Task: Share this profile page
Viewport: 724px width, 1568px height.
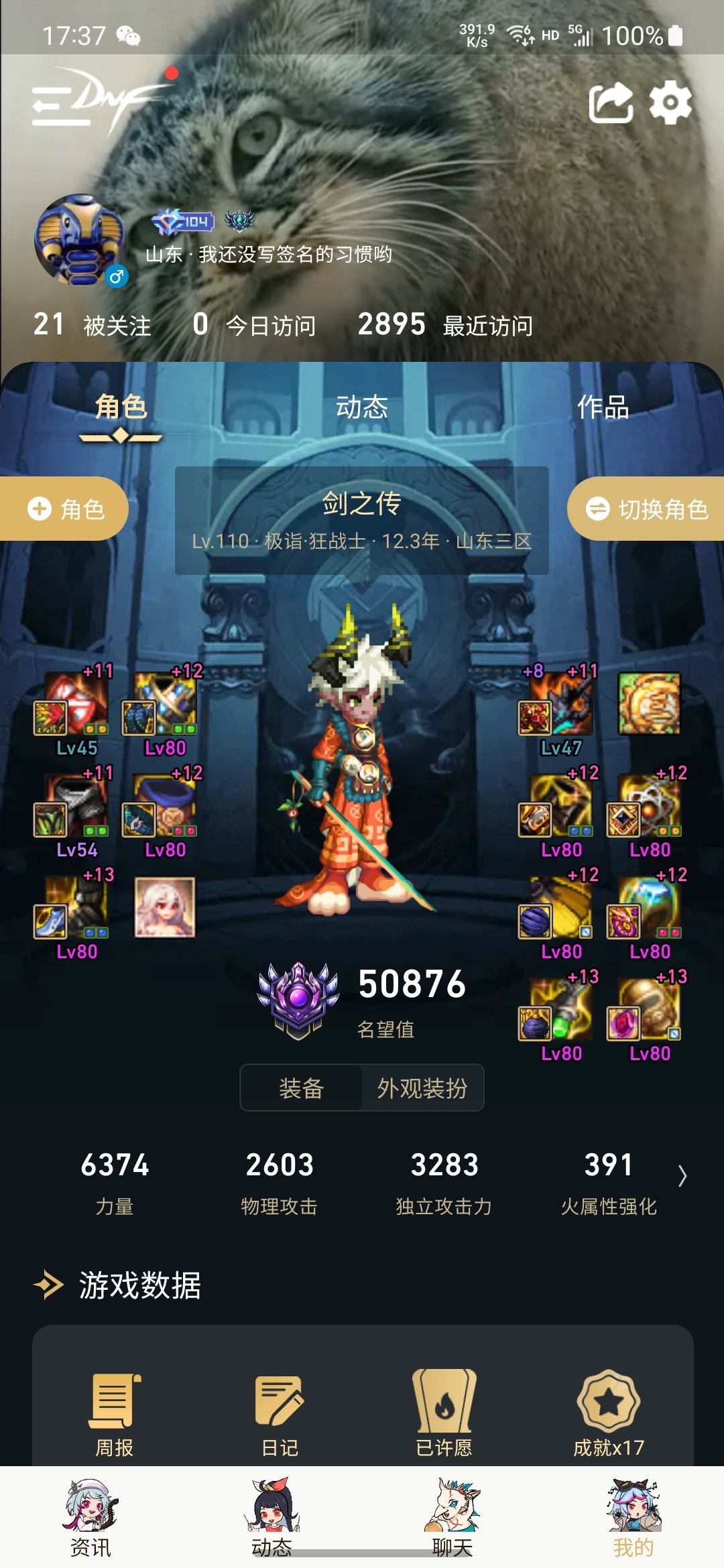Action: point(610,103)
